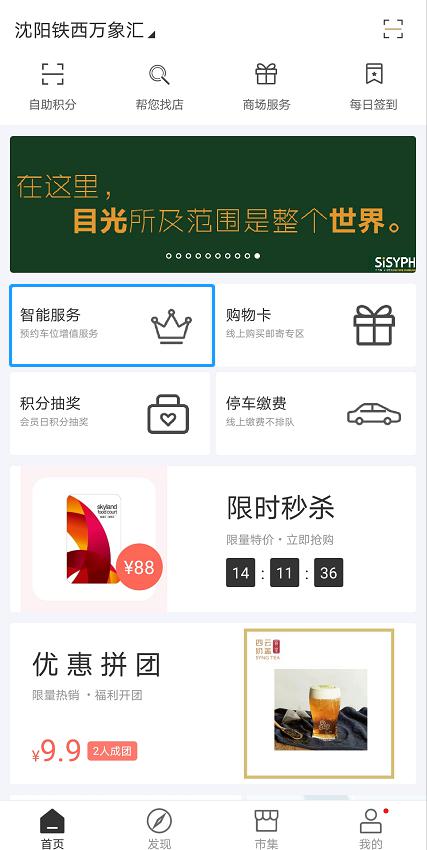The height and width of the screenshot is (850, 427).
Task: Open the 沈阳铁西万象汇 mall selector dropdown
Action: [85, 30]
